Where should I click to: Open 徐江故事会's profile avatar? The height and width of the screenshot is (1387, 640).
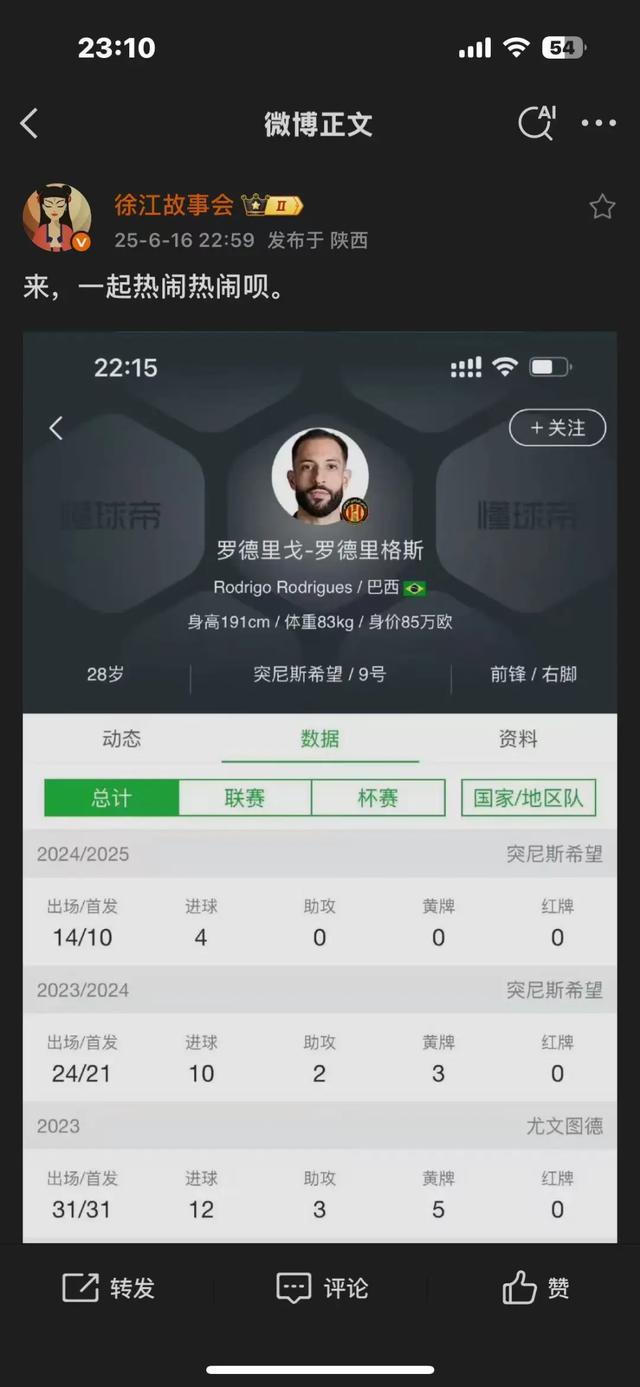57,217
